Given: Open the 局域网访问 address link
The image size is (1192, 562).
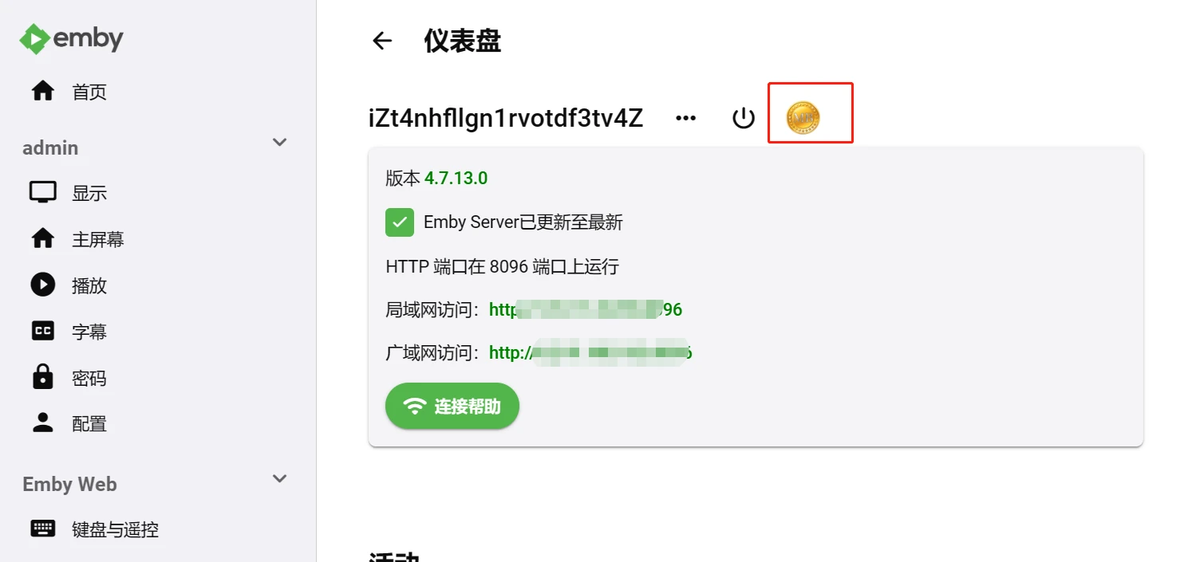Looking at the screenshot, I should pos(585,310).
